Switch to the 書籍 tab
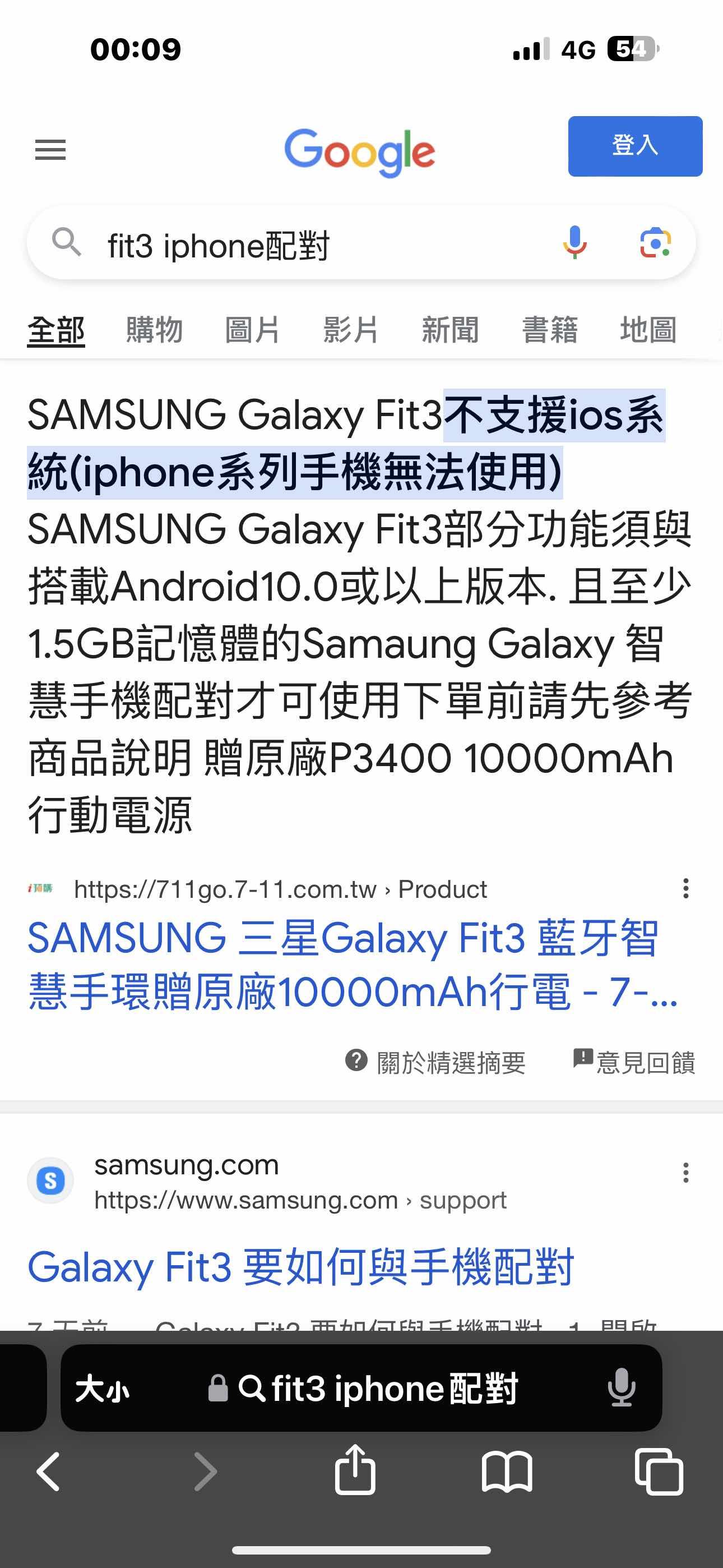This screenshot has height=1568, width=723. [x=549, y=330]
